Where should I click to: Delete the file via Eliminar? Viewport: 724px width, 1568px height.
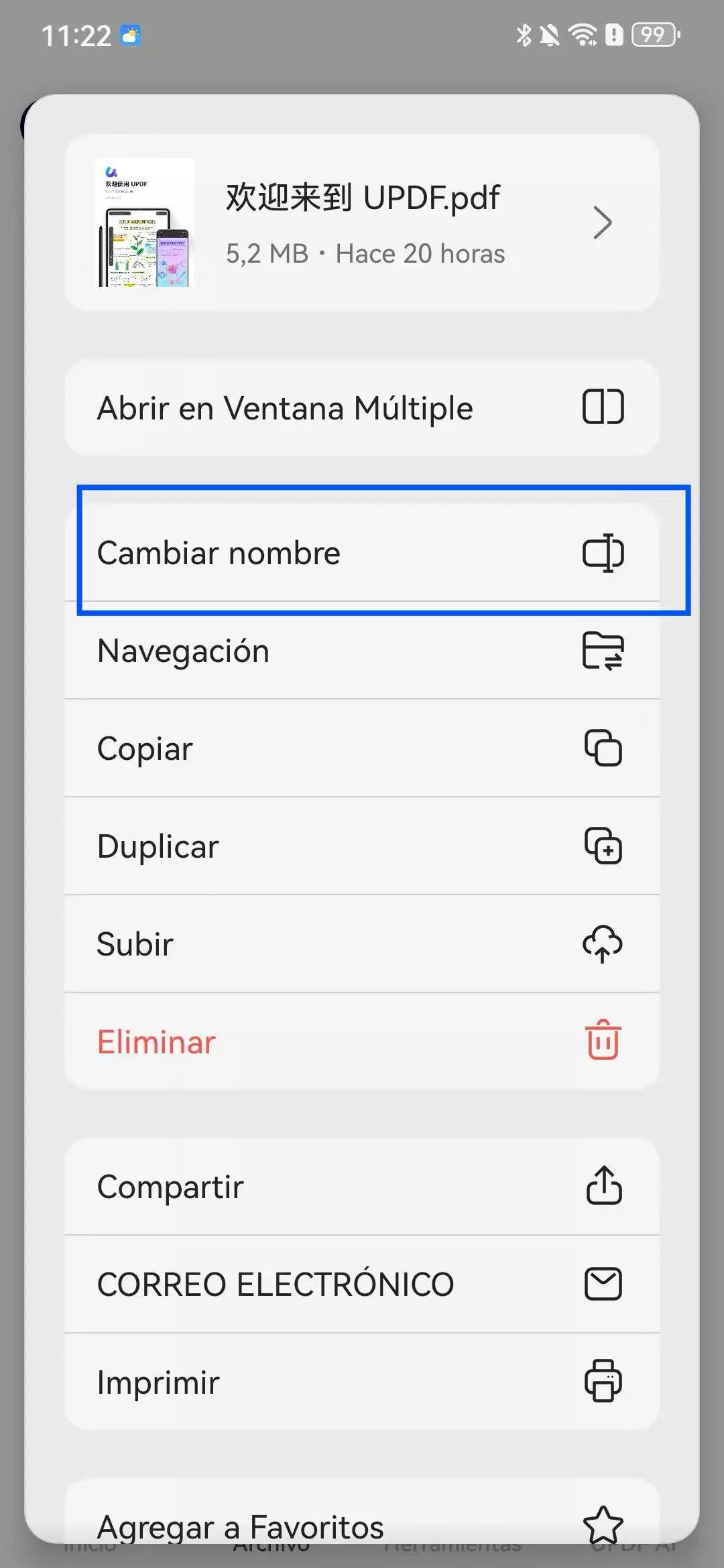click(x=362, y=1042)
